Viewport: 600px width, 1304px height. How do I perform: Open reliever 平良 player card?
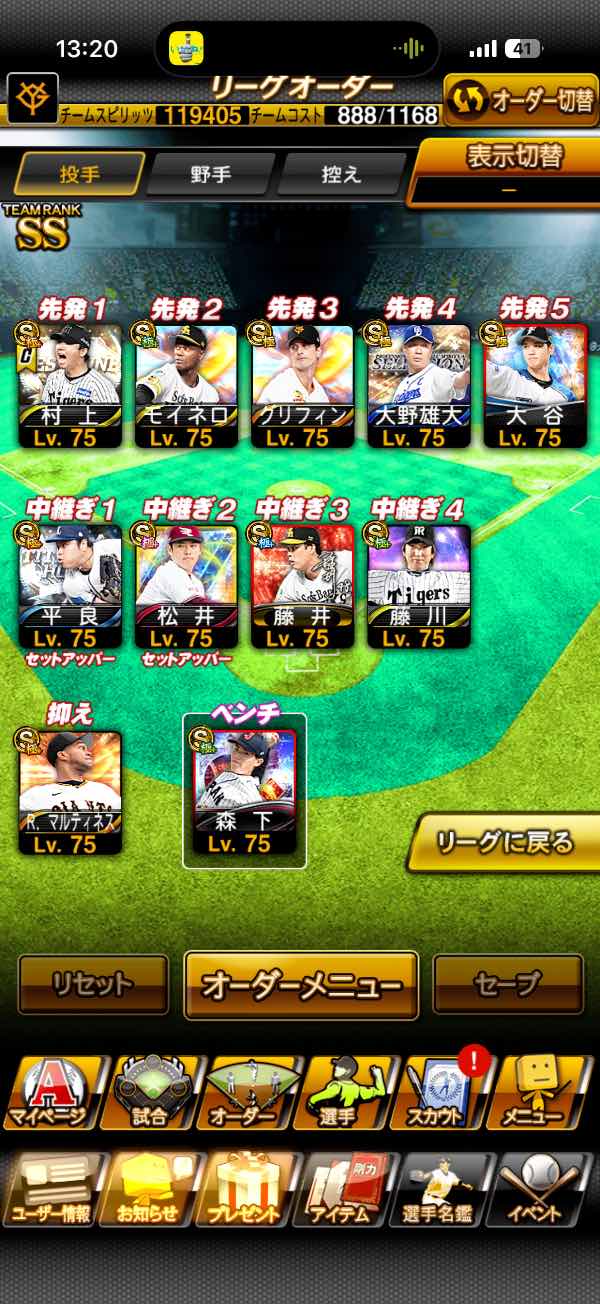point(71,585)
